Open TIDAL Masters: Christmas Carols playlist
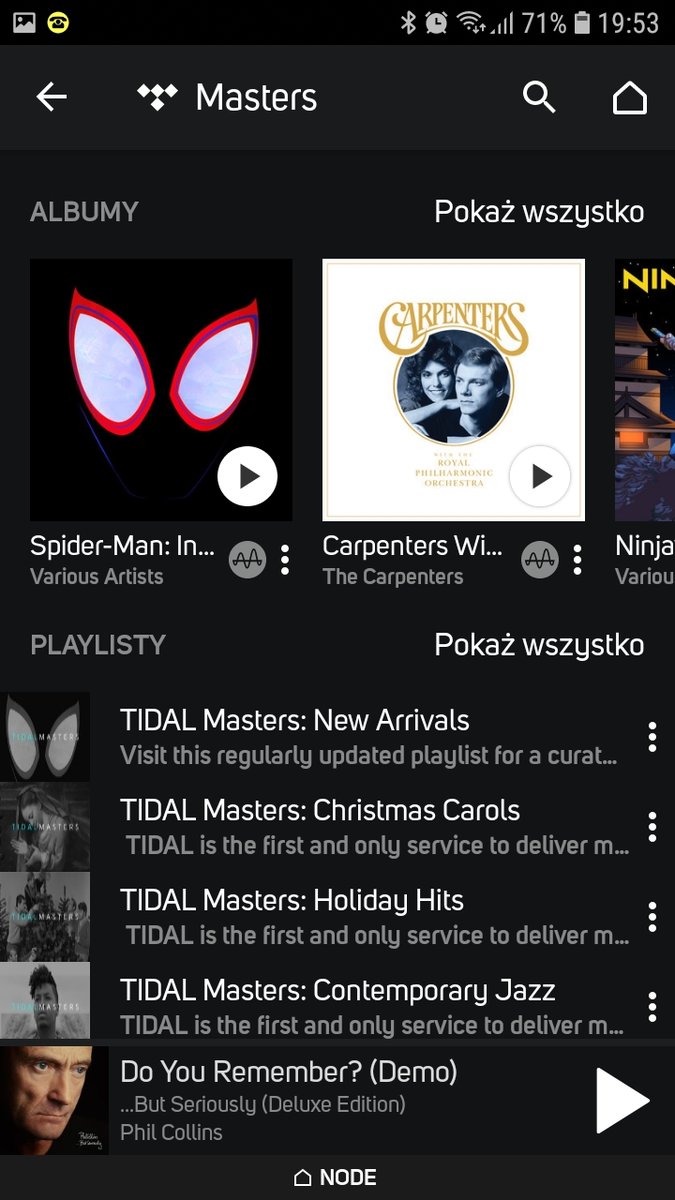Viewport: 675px width, 1200px height. [337, 826]
